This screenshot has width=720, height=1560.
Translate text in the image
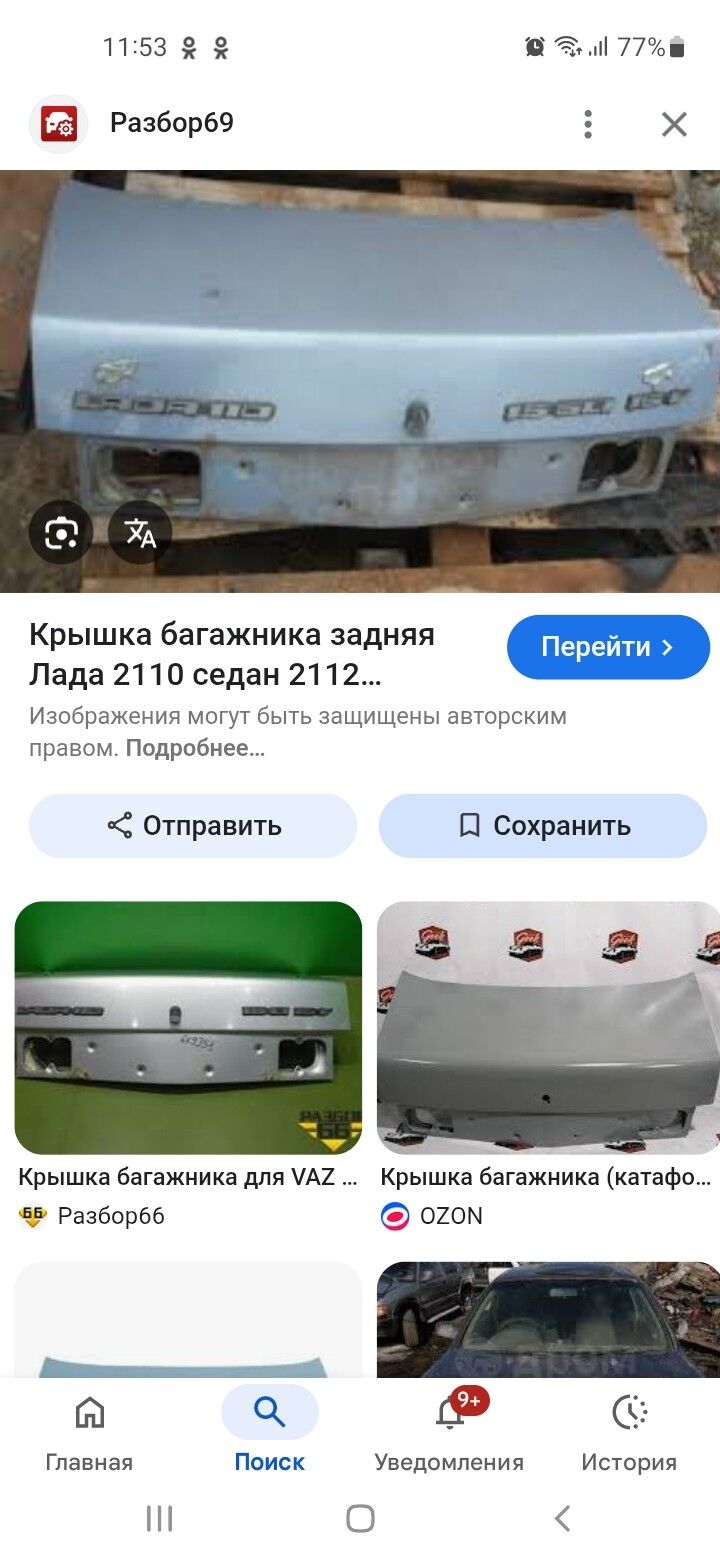click(x=140, y=532)
